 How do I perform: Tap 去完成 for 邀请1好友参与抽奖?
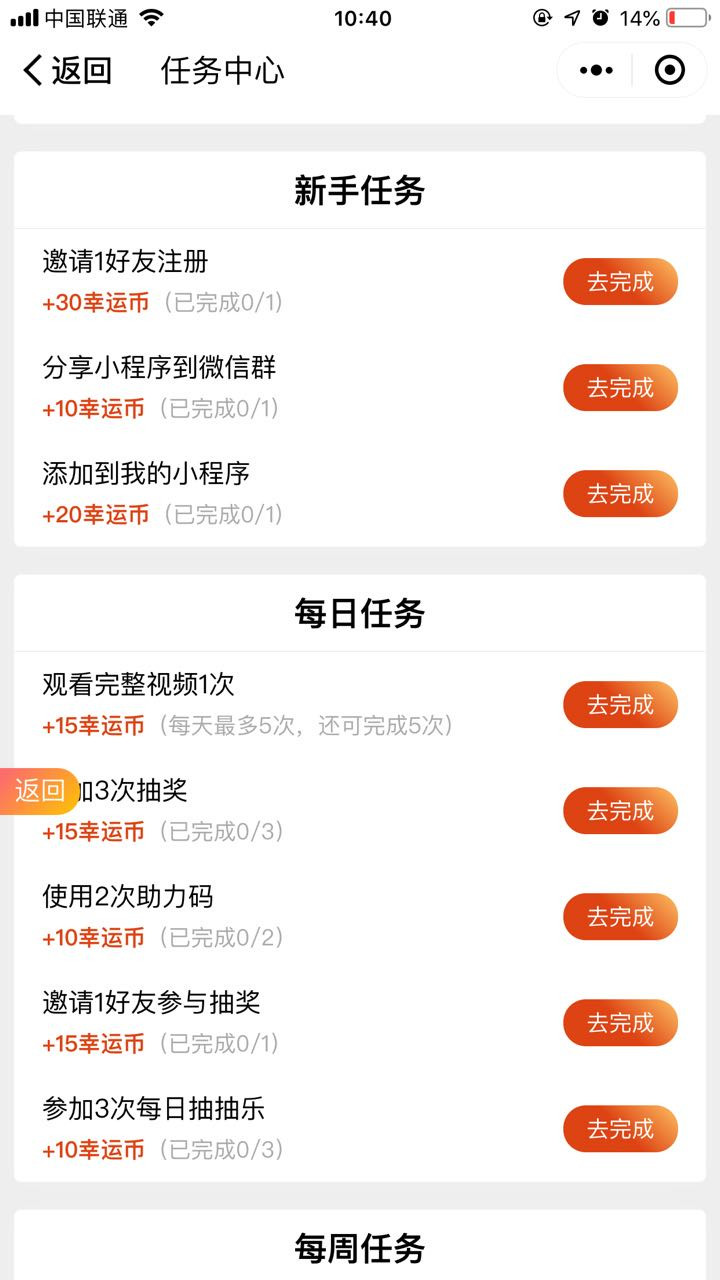[620, 1023]
